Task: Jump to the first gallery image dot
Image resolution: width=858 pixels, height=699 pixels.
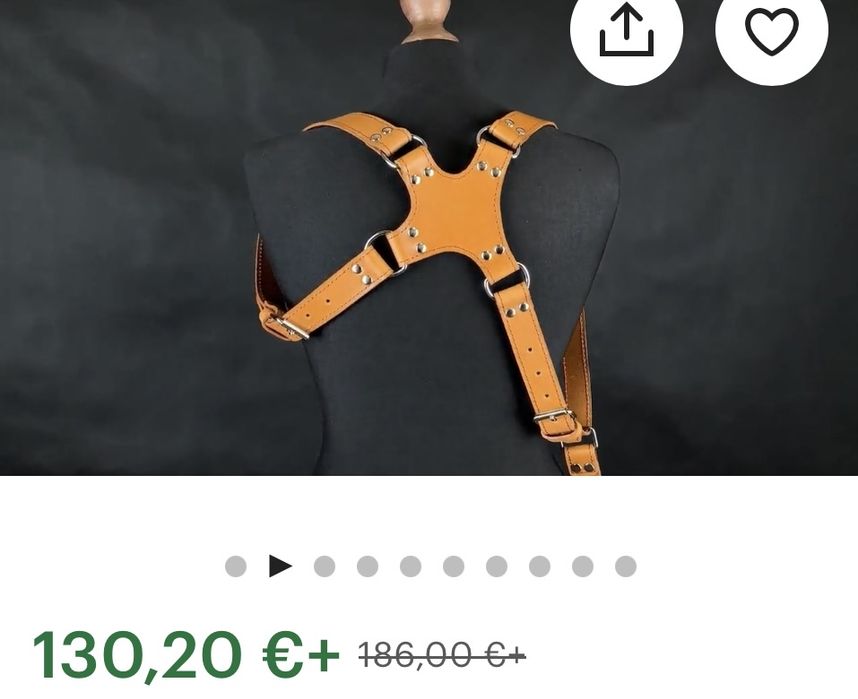Action: (x=236, y=567)
